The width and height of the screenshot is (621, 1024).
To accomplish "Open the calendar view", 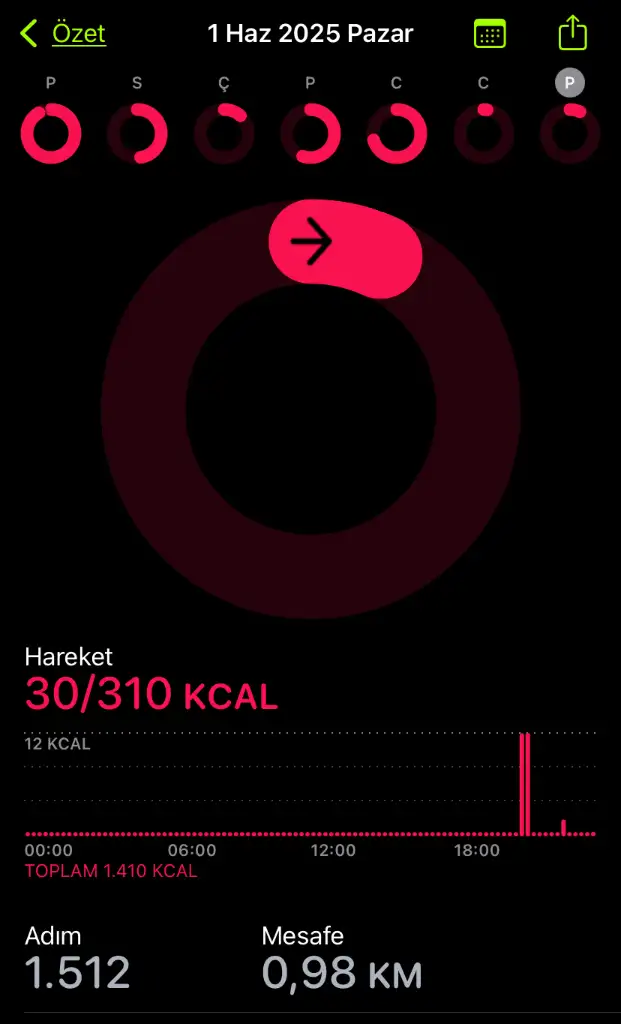I will 489,33.
